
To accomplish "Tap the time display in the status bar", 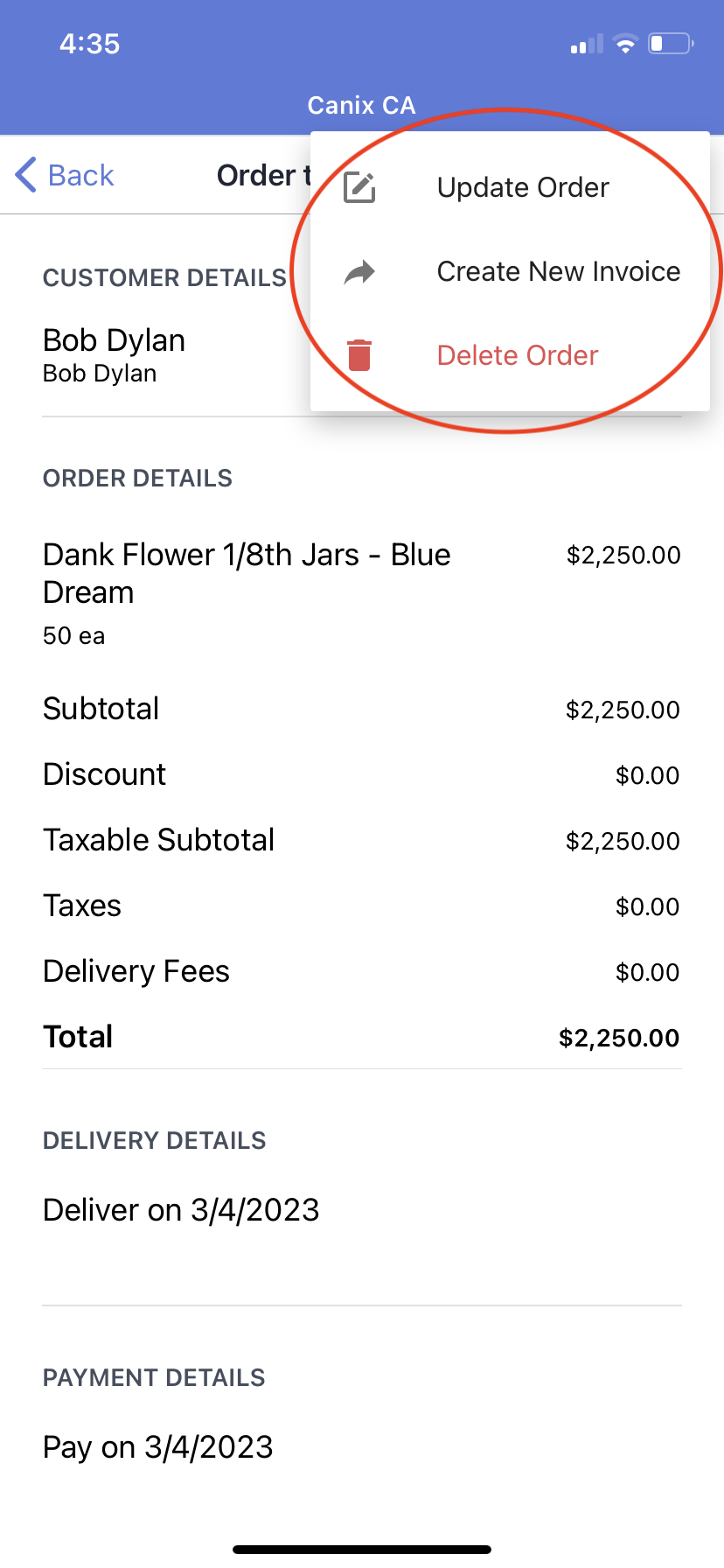I will click(88, 43).
